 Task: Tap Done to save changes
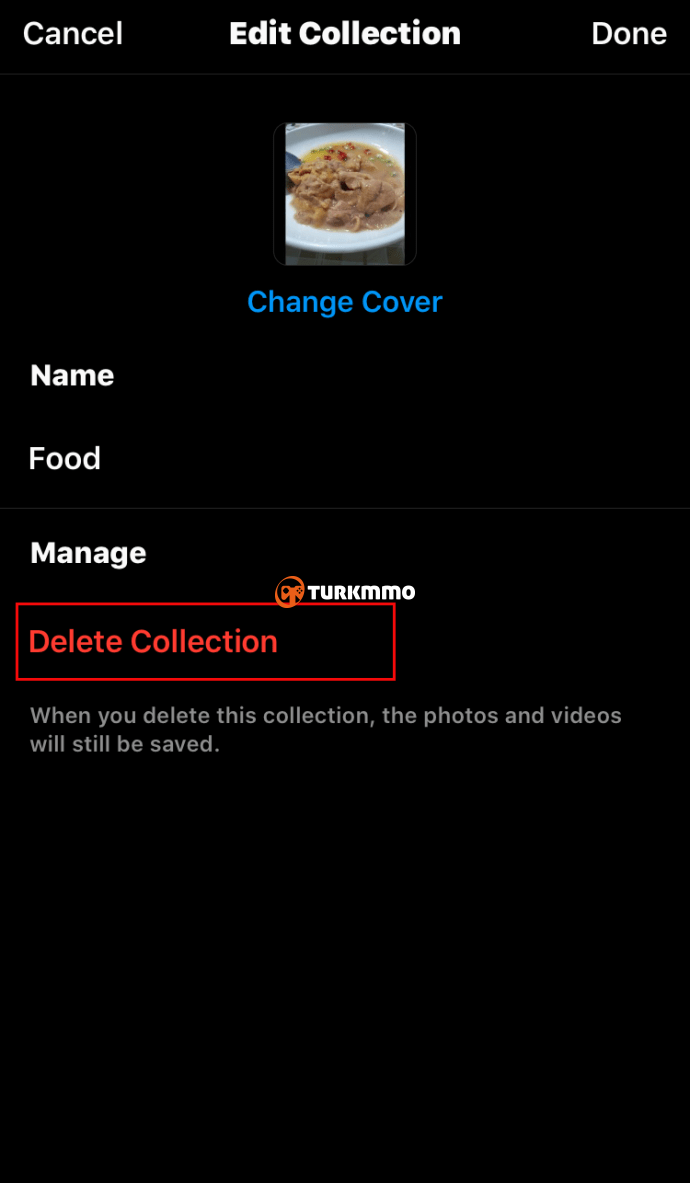629,34
